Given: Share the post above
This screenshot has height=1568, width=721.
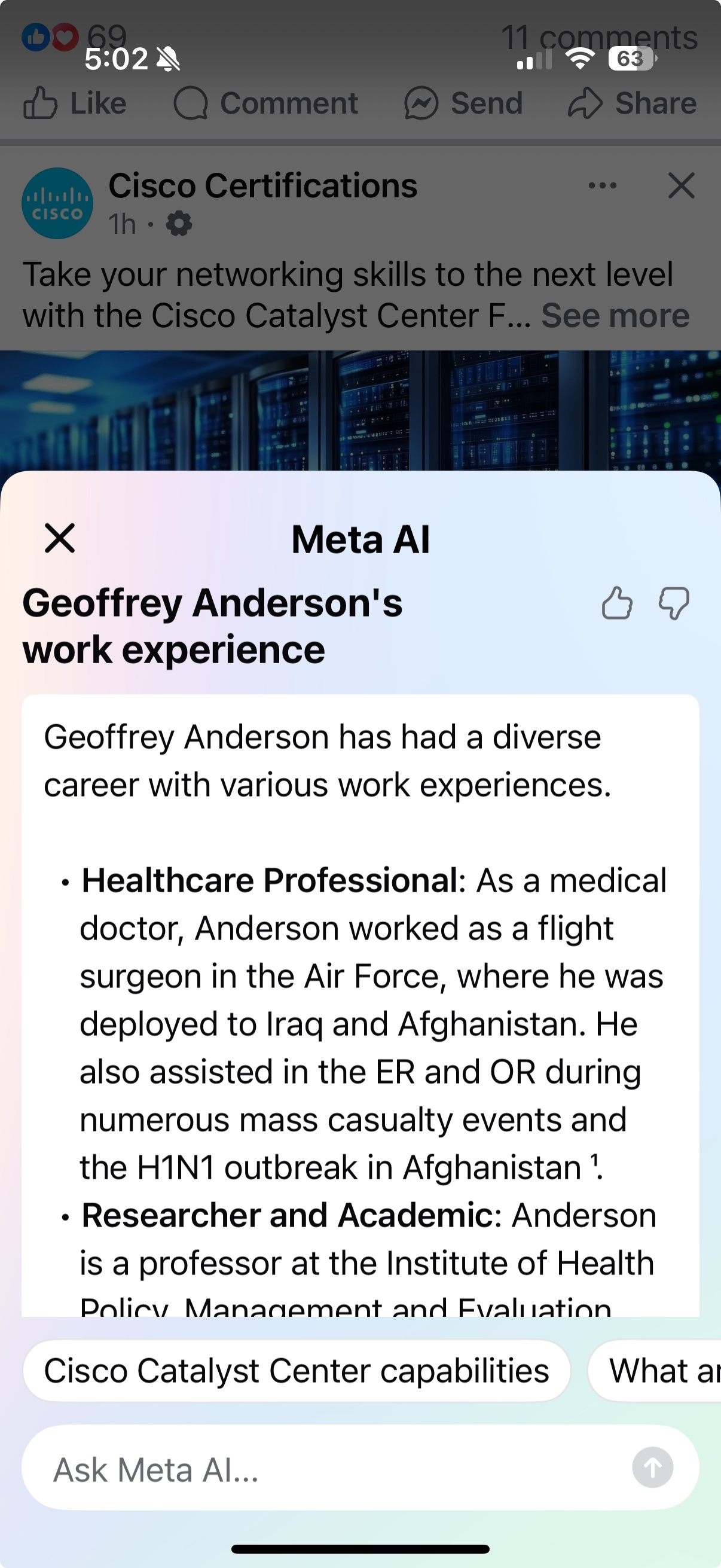Looking at the screenshot, I should (x=632, y=103).
